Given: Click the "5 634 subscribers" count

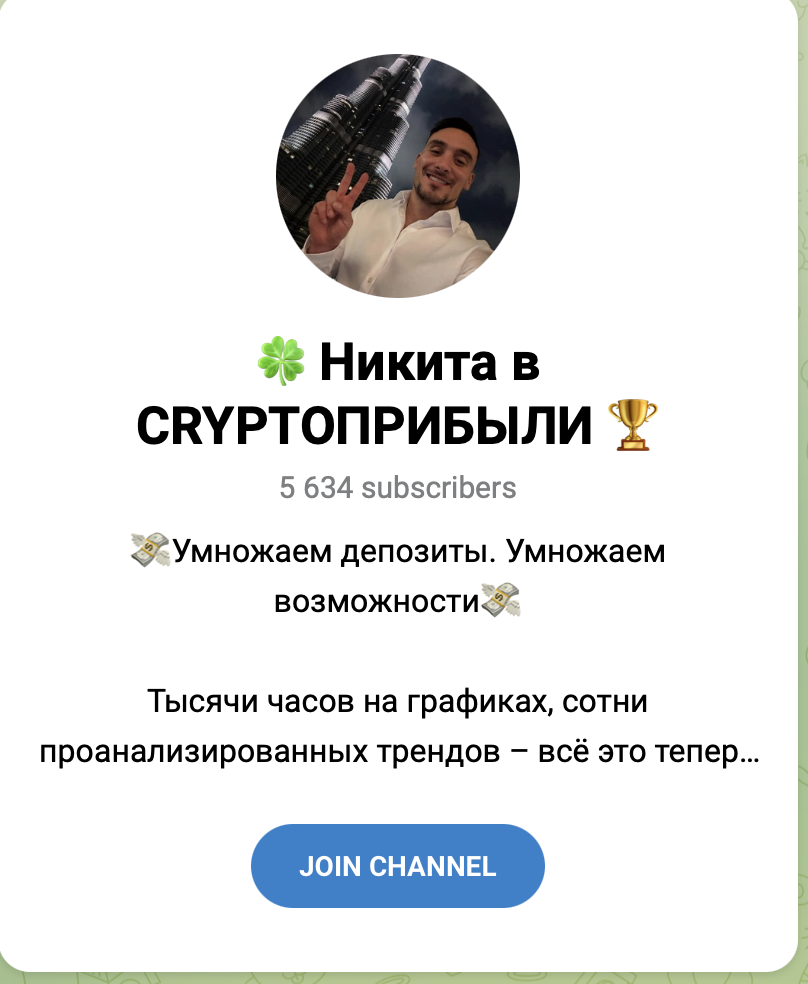Looking at the screenshot, I should 397,489.
